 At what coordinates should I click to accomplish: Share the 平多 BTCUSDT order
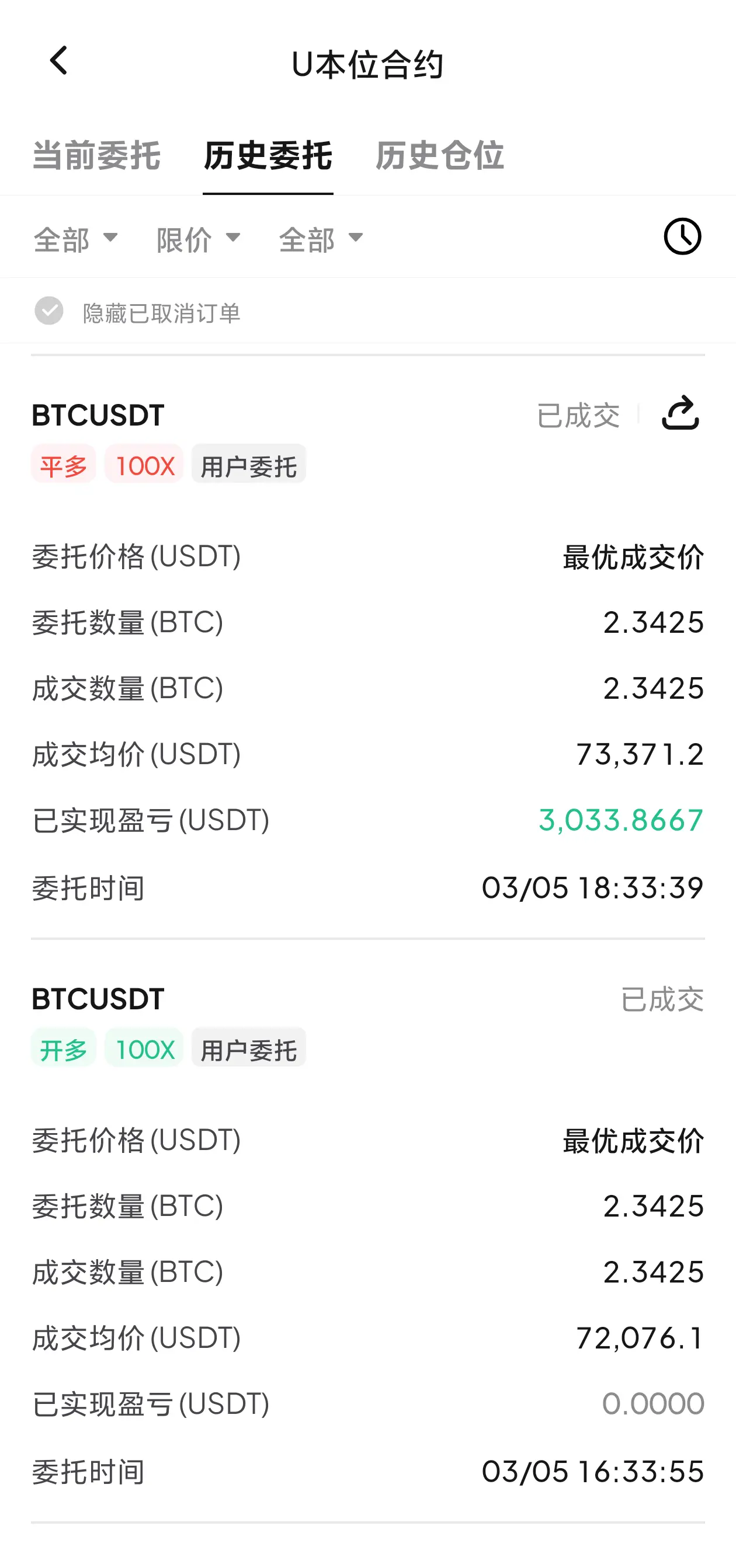pos(680,413)
